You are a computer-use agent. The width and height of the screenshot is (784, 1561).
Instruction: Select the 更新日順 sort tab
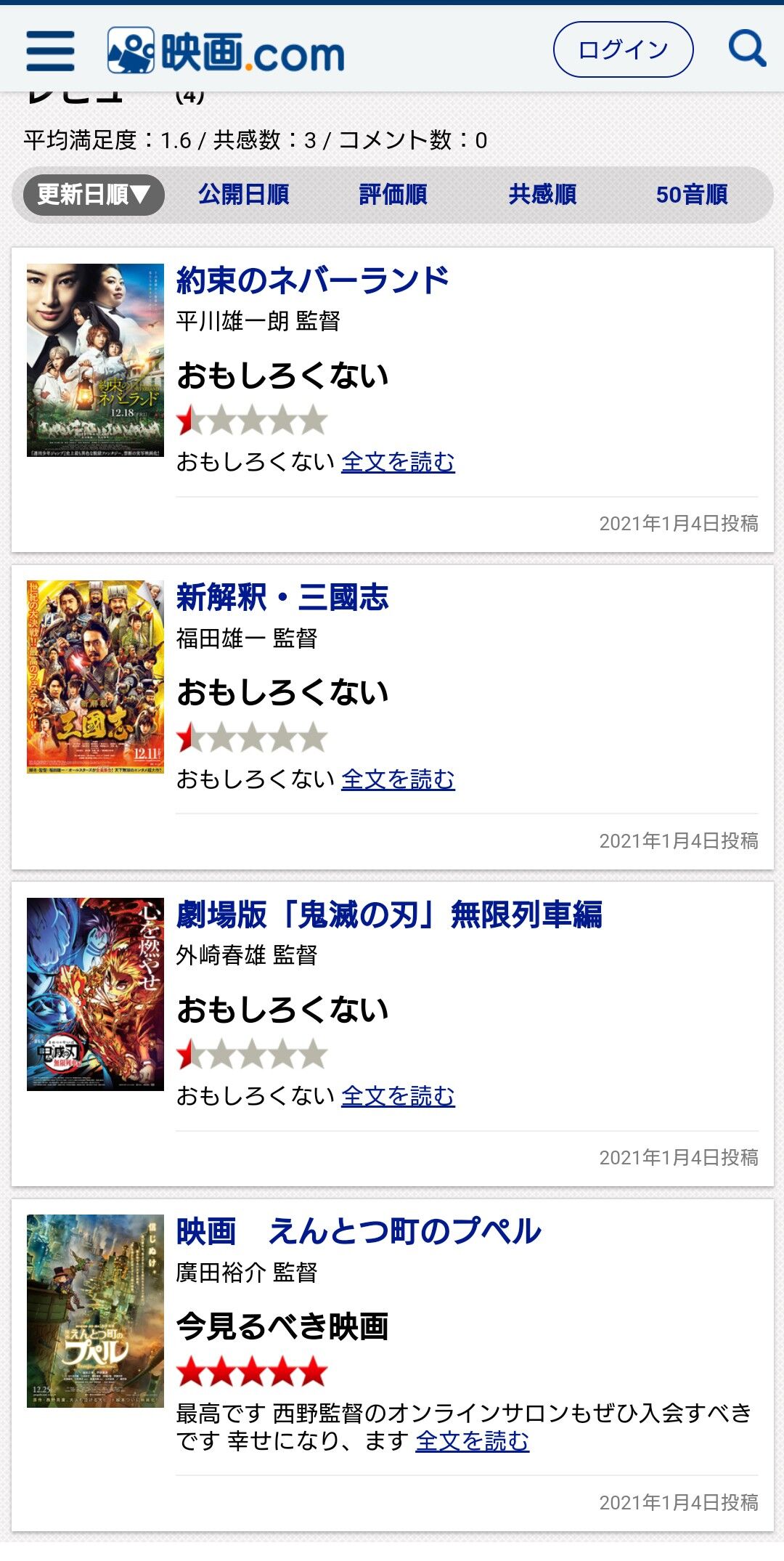94,195
